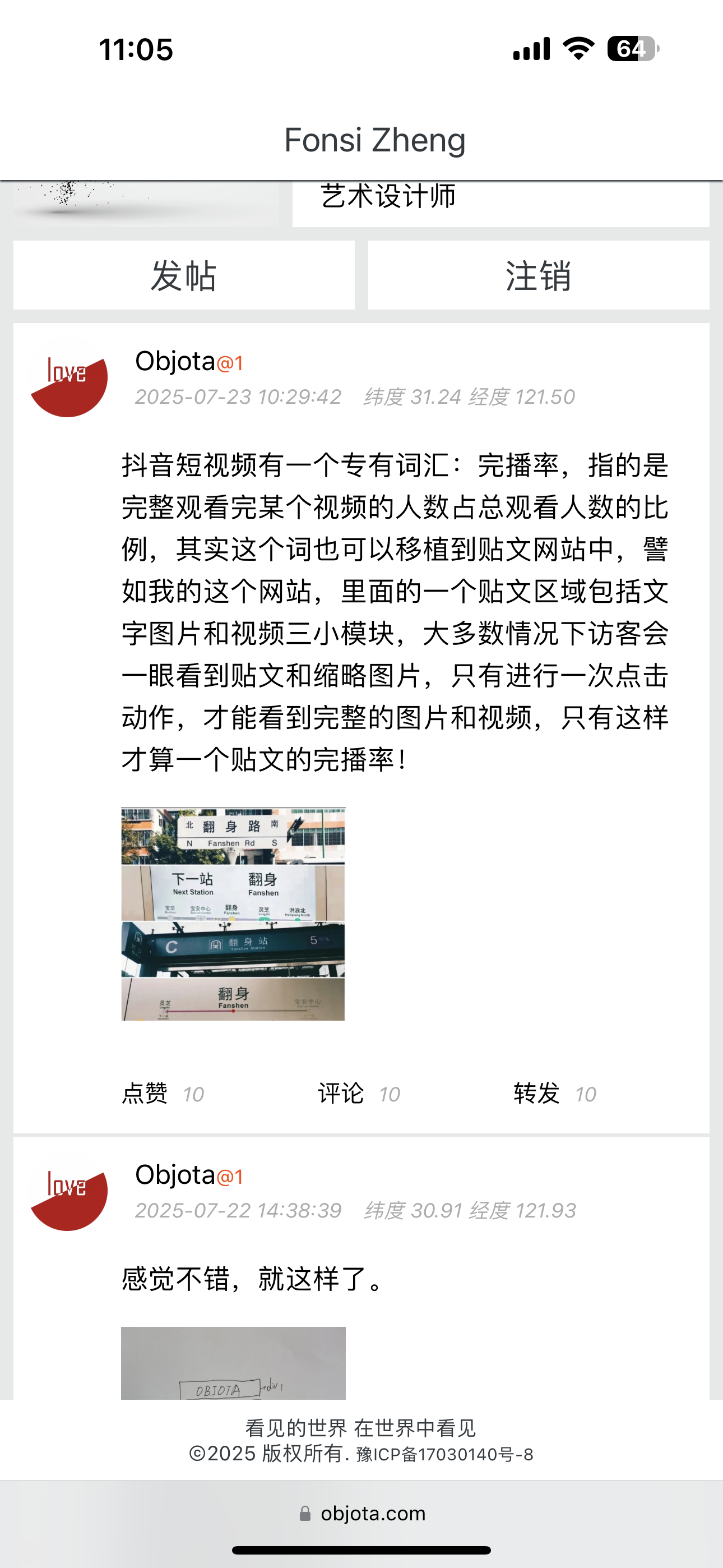Tap the 发帖 button to create a post
The image size is (723, 1568).
pyautogui.click(x=184, y=275)
